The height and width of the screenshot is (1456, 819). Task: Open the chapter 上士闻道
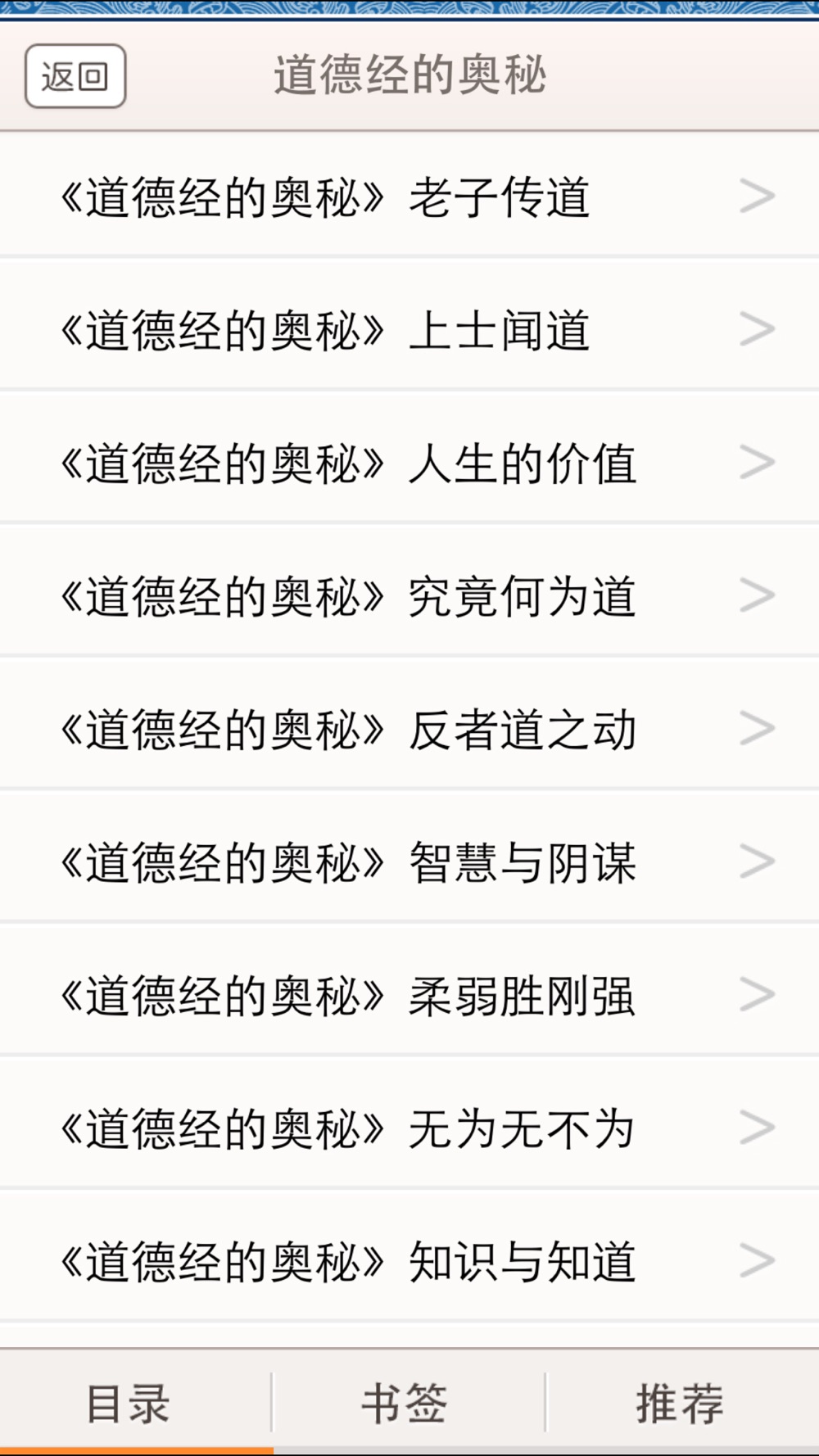click(409, 328)
